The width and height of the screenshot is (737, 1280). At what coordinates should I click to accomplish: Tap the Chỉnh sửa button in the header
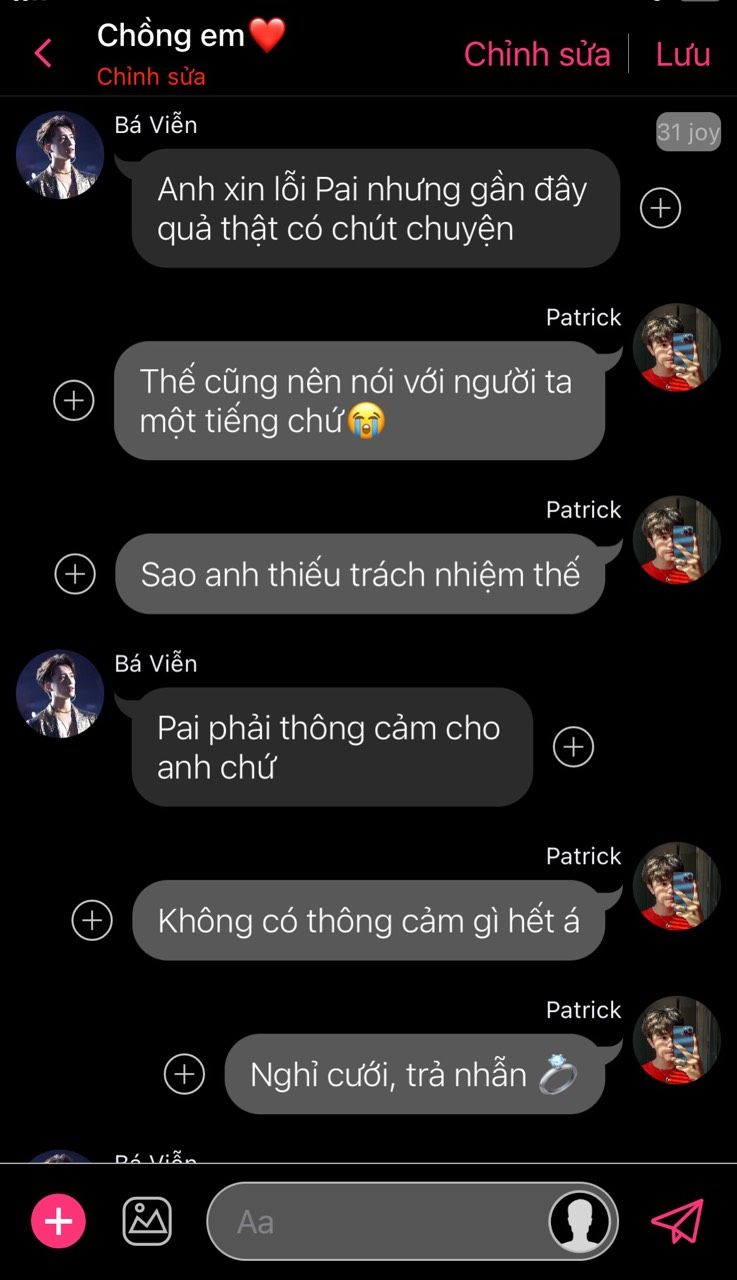coord(537,54)
